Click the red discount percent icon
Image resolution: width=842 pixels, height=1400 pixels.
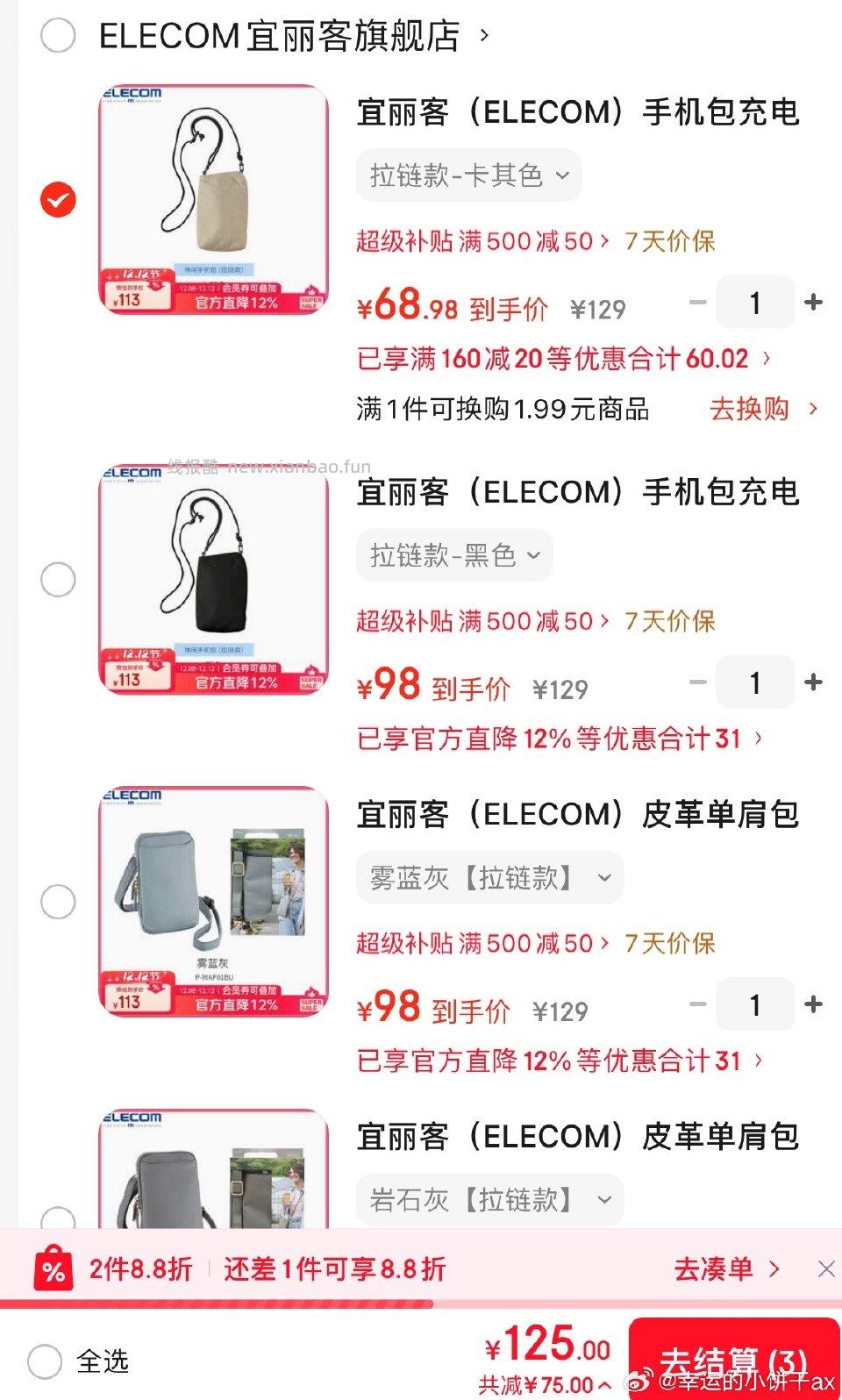[55, 1268]
